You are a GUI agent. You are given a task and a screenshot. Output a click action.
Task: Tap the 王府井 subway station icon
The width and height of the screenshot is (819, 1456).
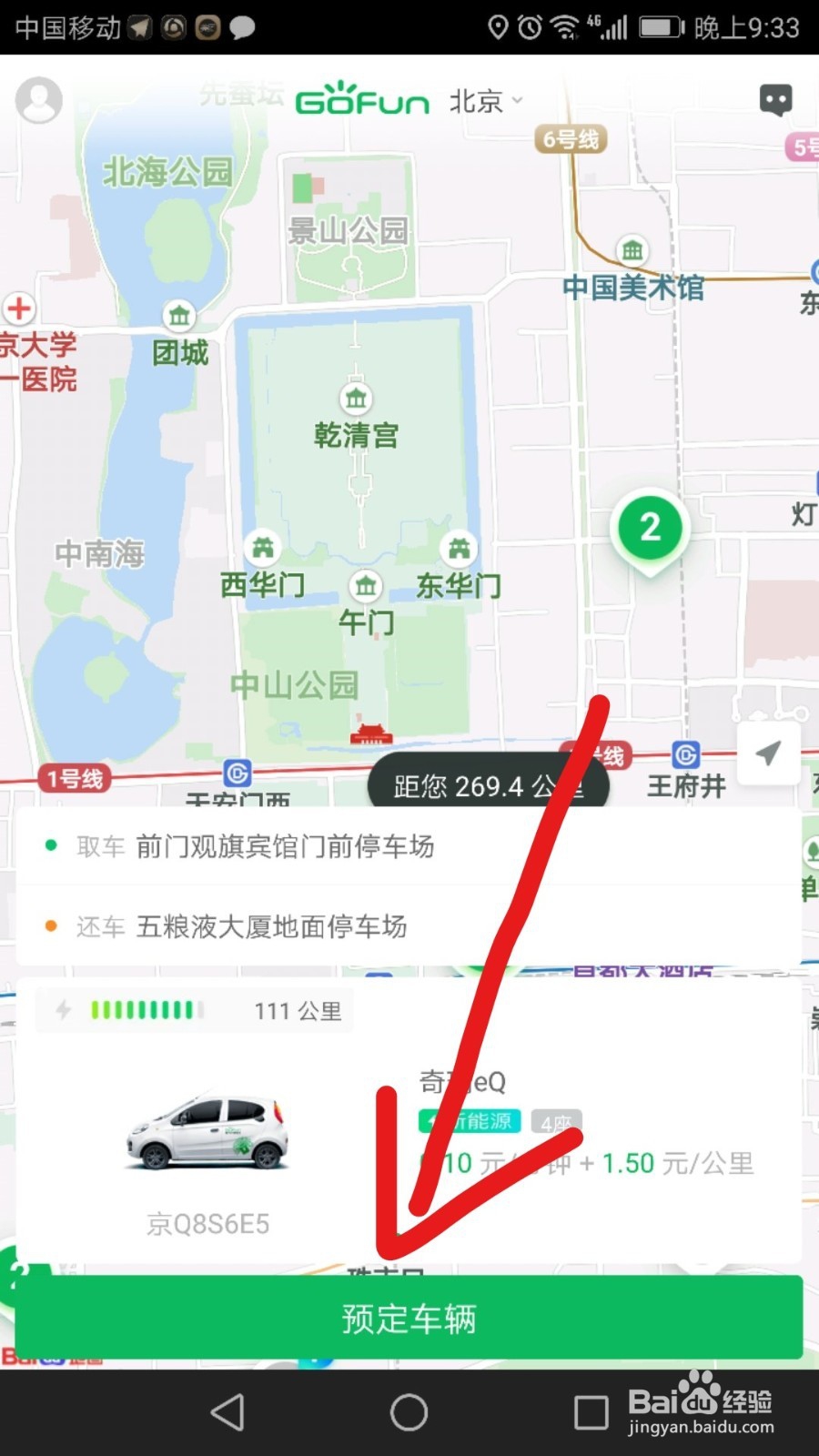tap(684, 755)
